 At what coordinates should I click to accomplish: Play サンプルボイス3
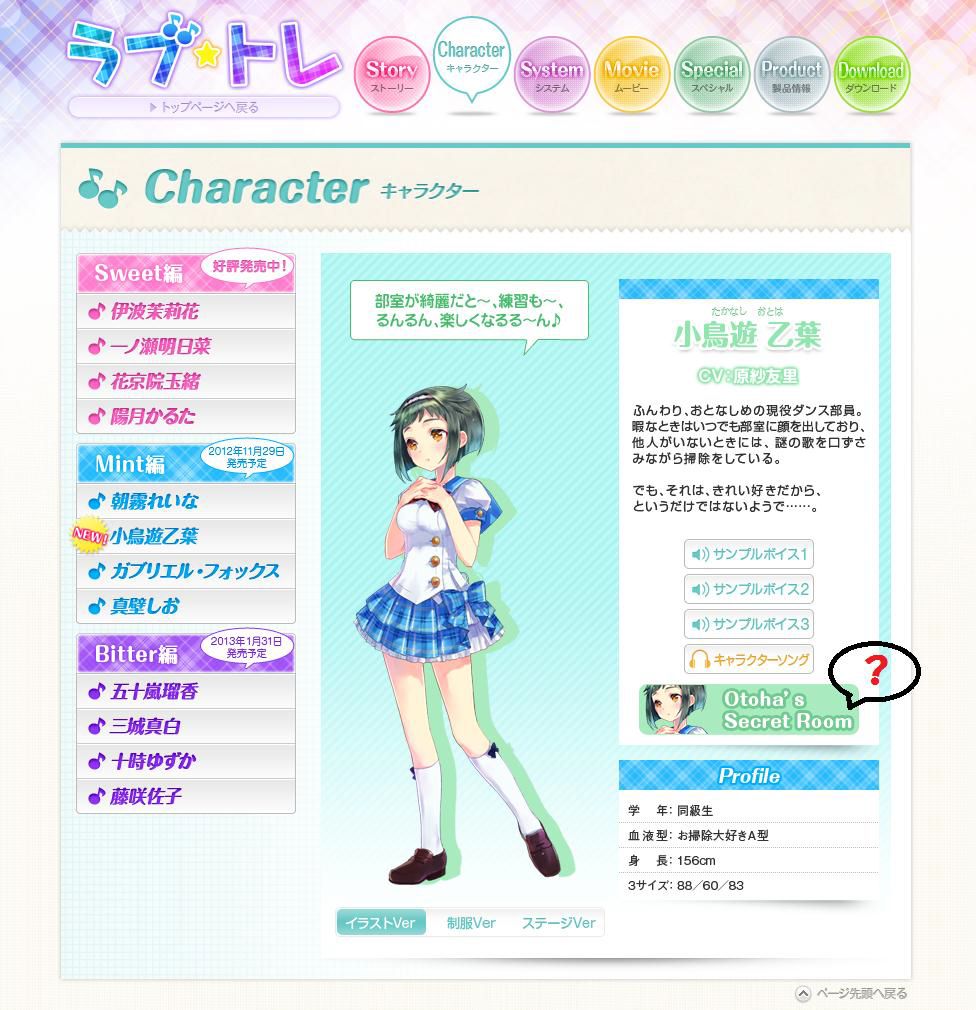click(x=749, y=624)
